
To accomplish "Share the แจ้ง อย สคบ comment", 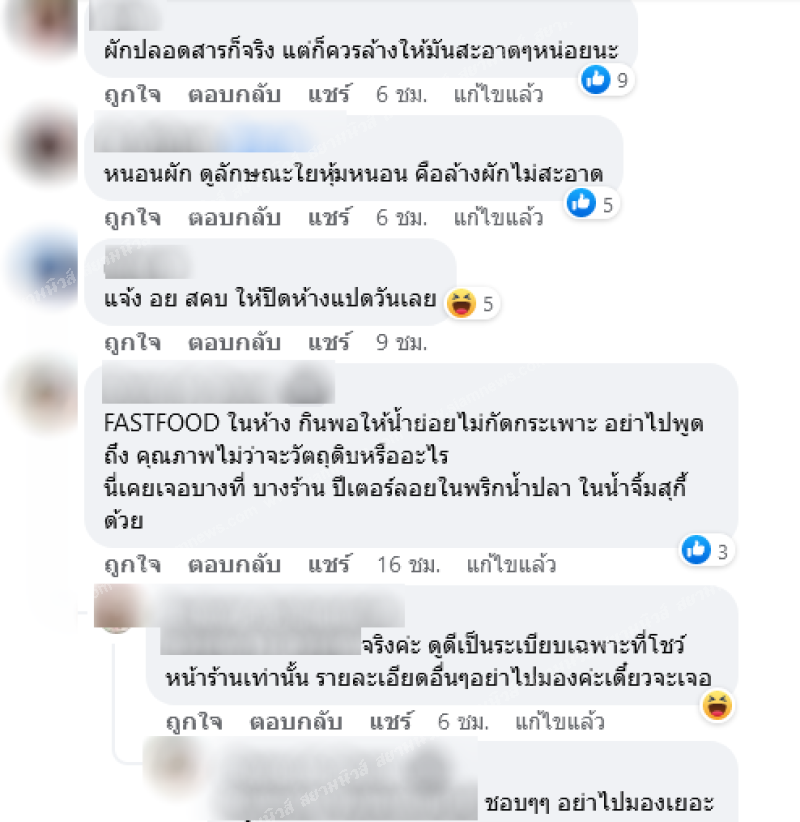I will 329,342.
